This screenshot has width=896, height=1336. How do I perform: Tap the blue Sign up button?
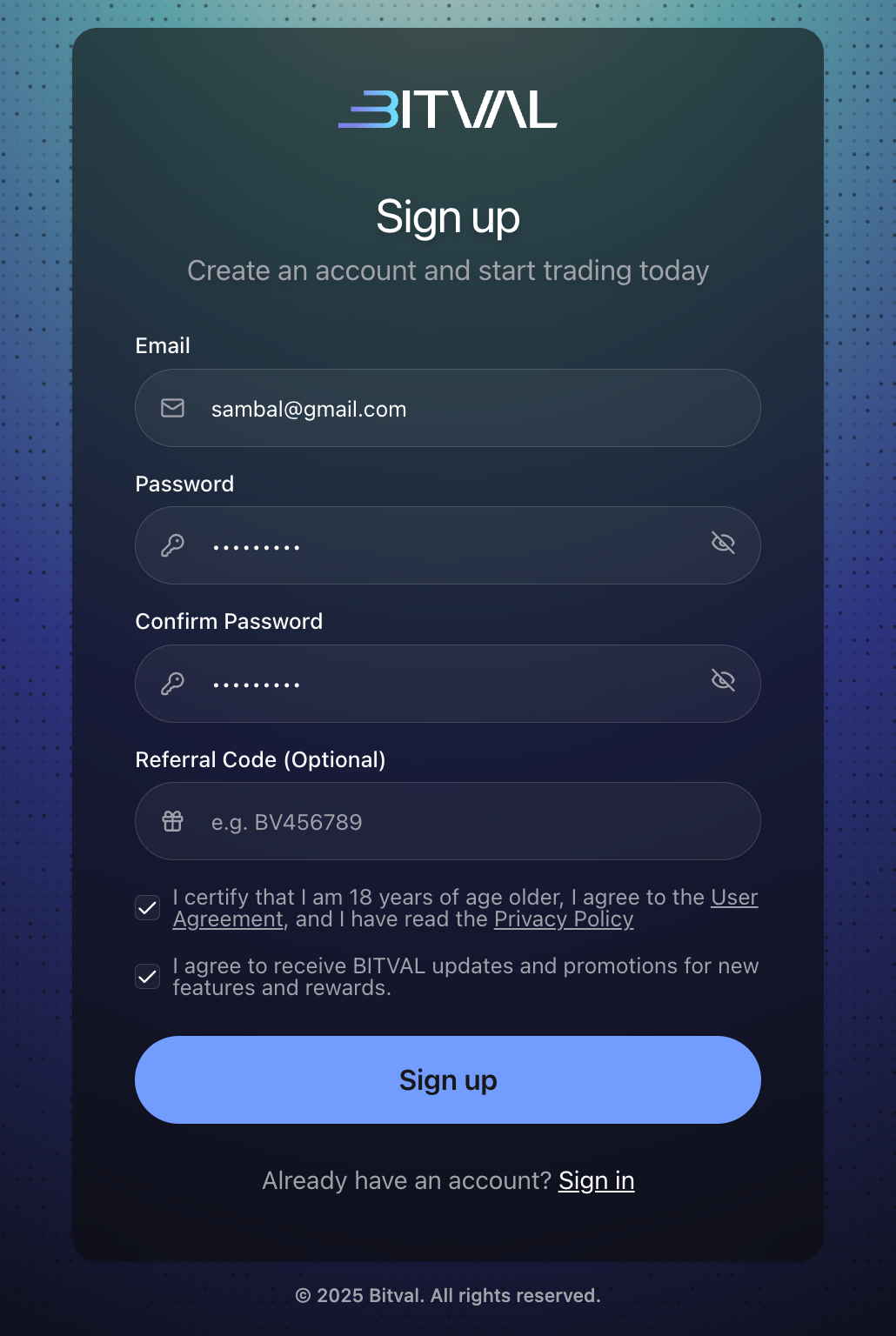pyautogui.click(x=447, y=1079)
